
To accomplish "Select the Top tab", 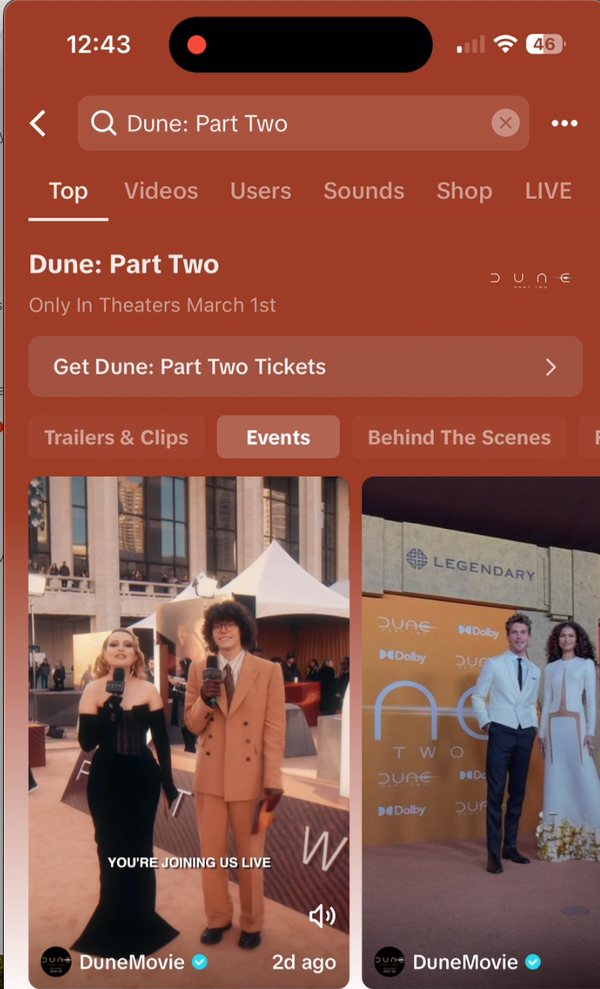I will [68, 191].
